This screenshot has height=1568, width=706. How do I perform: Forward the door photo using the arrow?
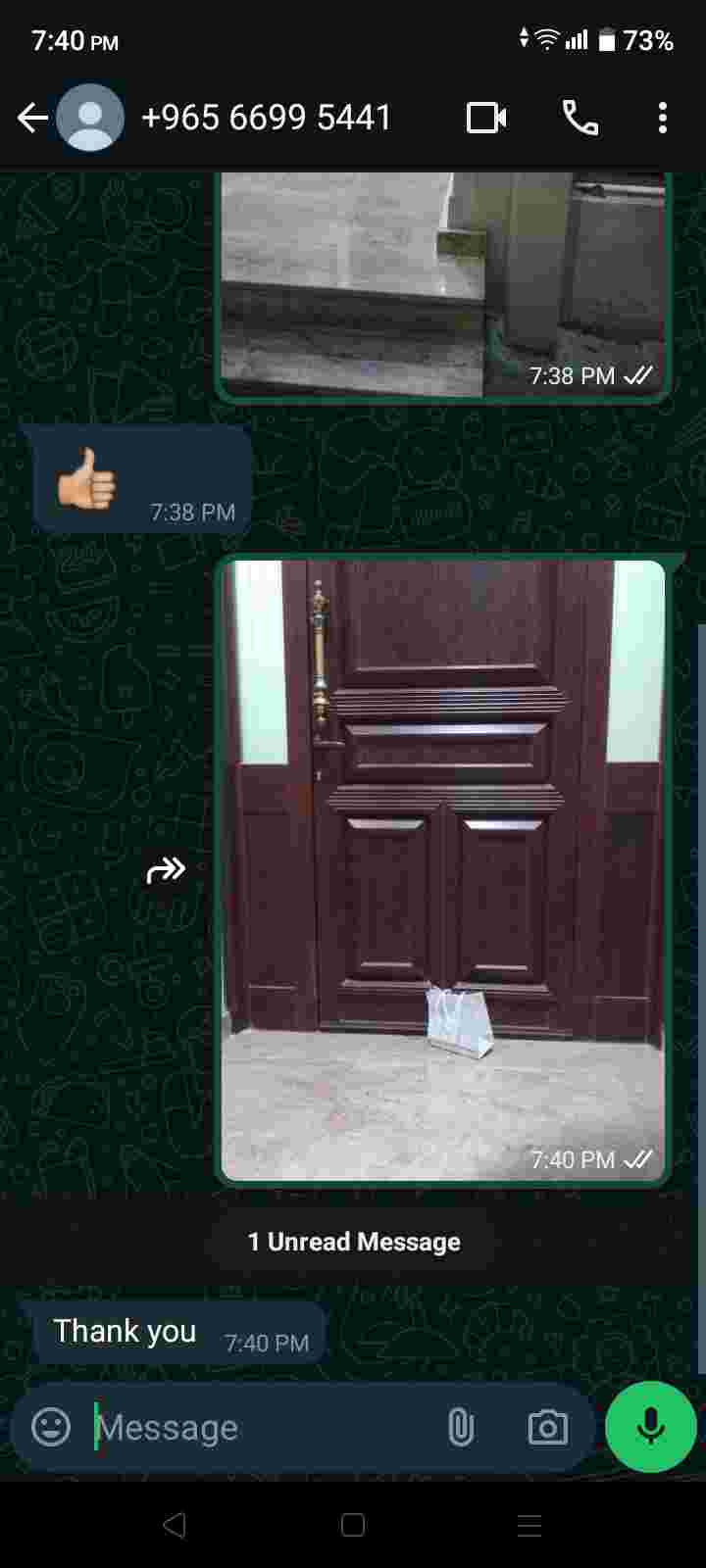(x=166, y=870)
